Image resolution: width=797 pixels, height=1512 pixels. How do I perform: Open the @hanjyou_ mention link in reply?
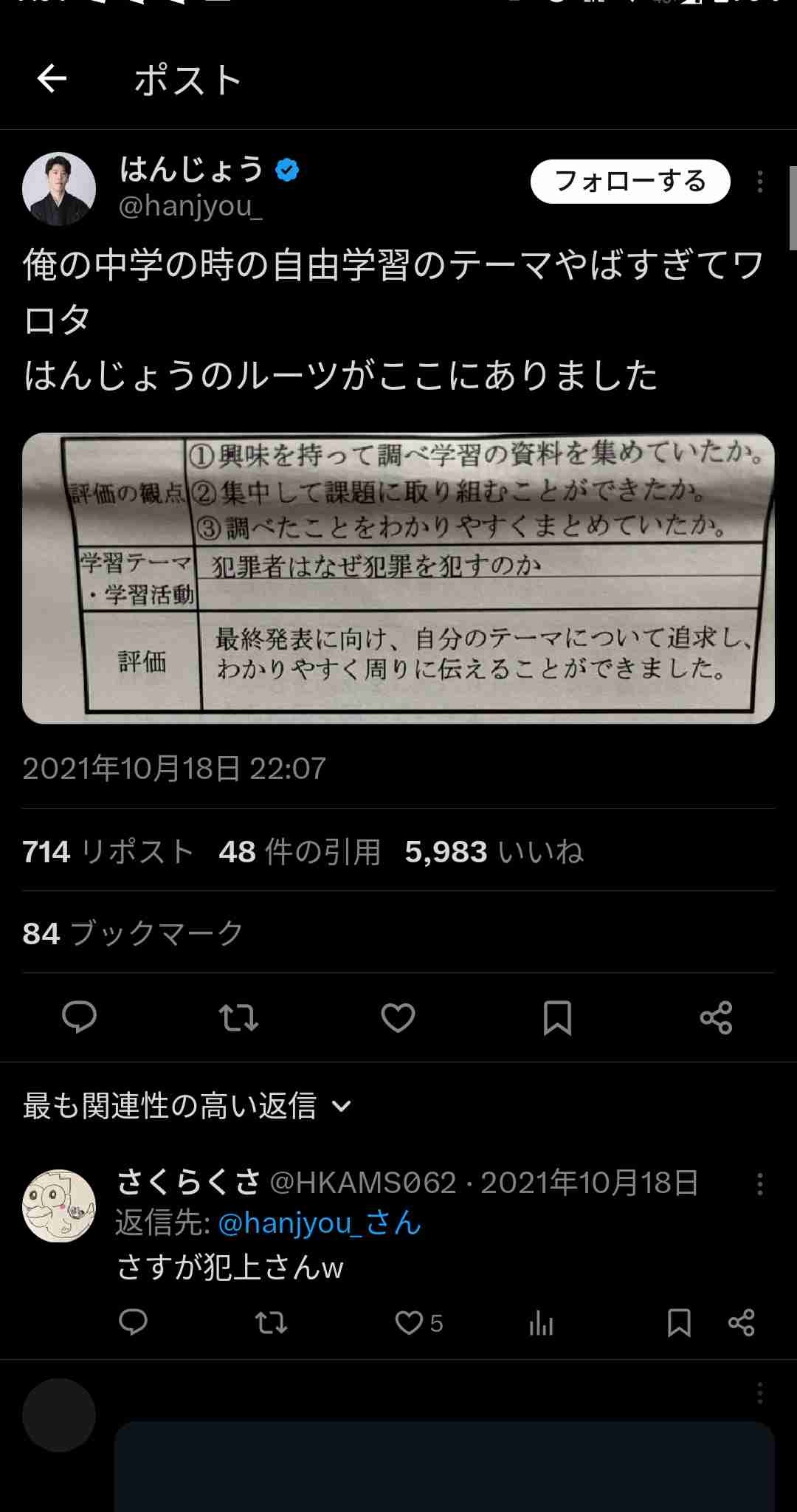[x=319, y=1223]
